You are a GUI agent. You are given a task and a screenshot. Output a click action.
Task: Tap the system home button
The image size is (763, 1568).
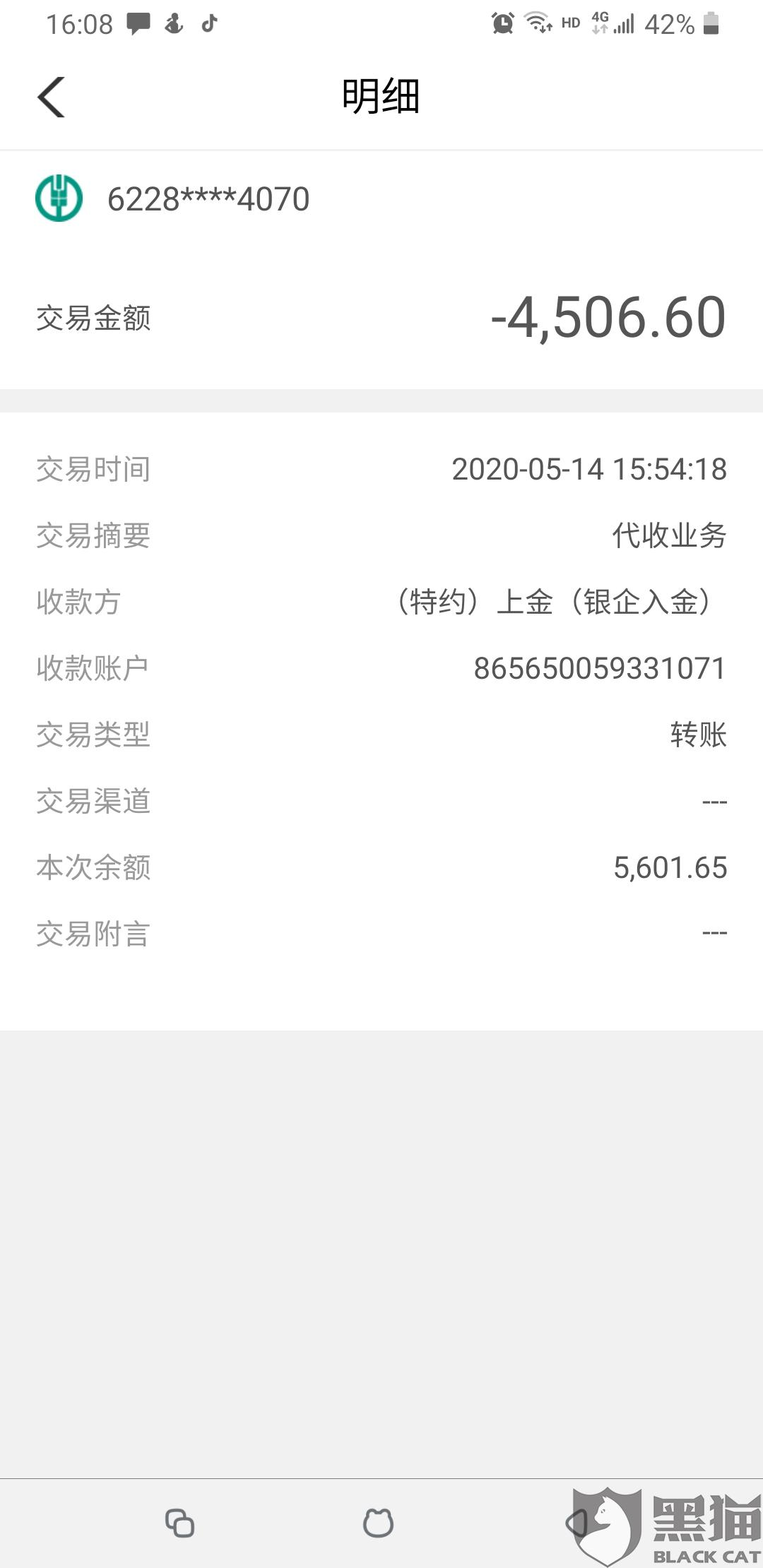378,1522
